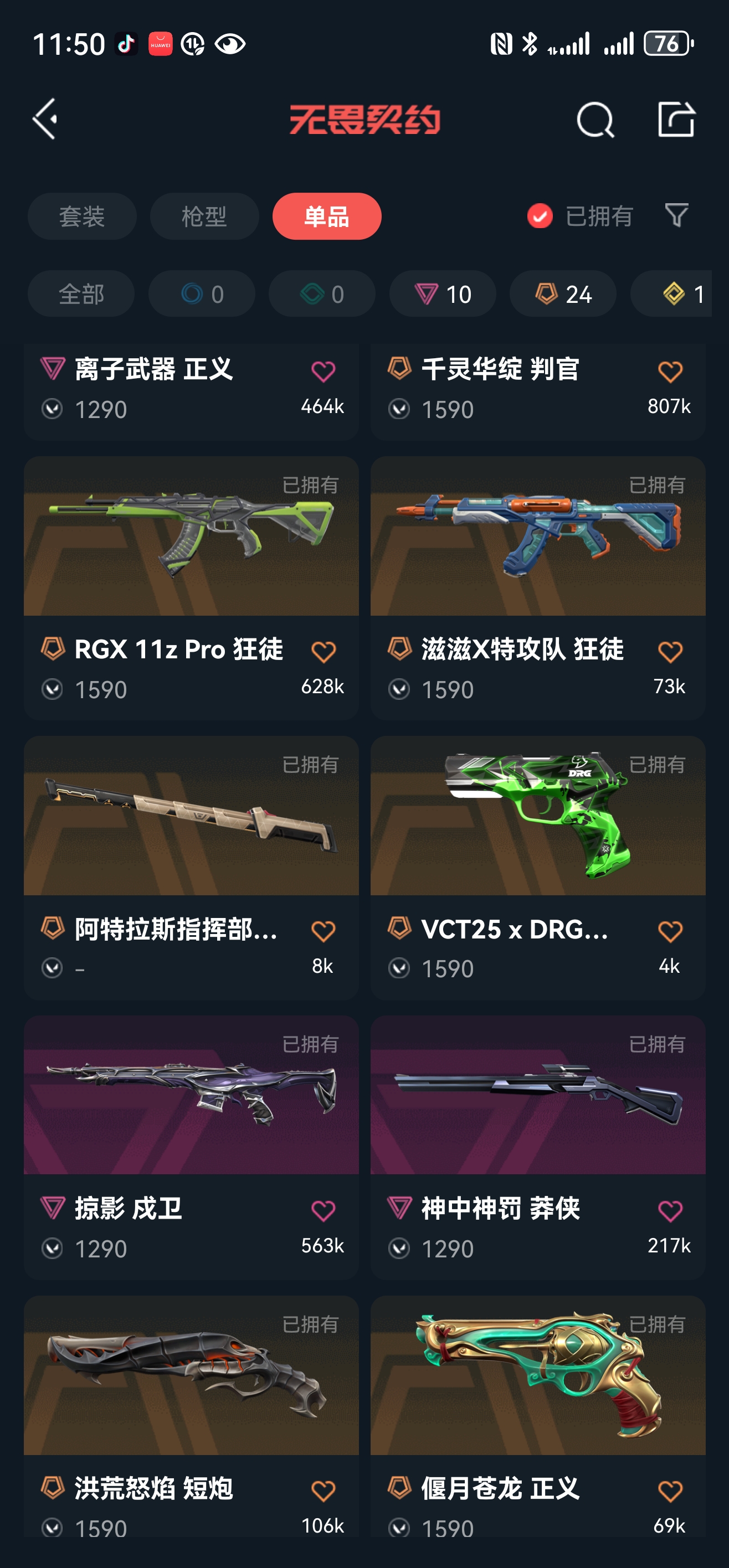Open the 洪荒怒焰 短炮 skin card

pos(191,1388)
